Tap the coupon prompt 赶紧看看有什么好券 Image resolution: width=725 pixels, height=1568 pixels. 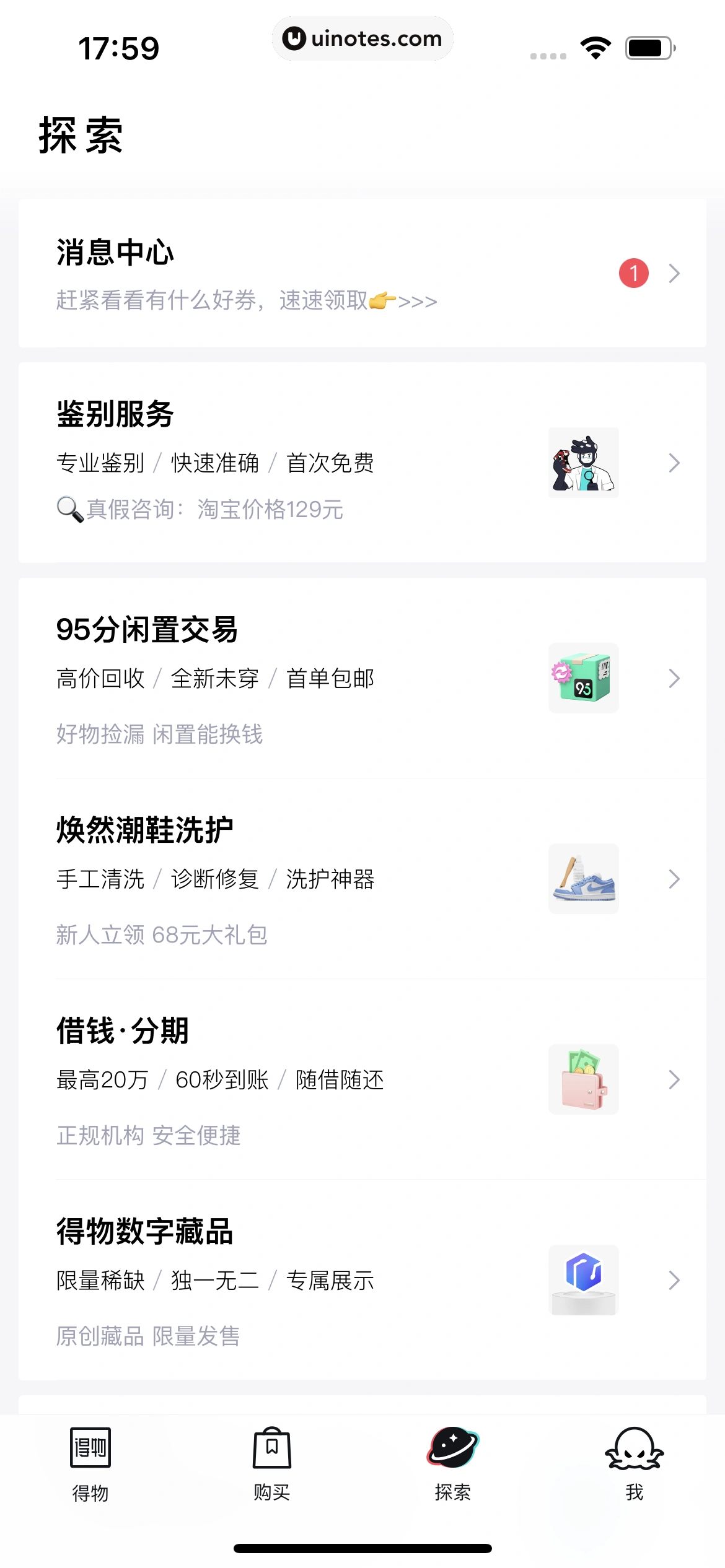point(245,301)
